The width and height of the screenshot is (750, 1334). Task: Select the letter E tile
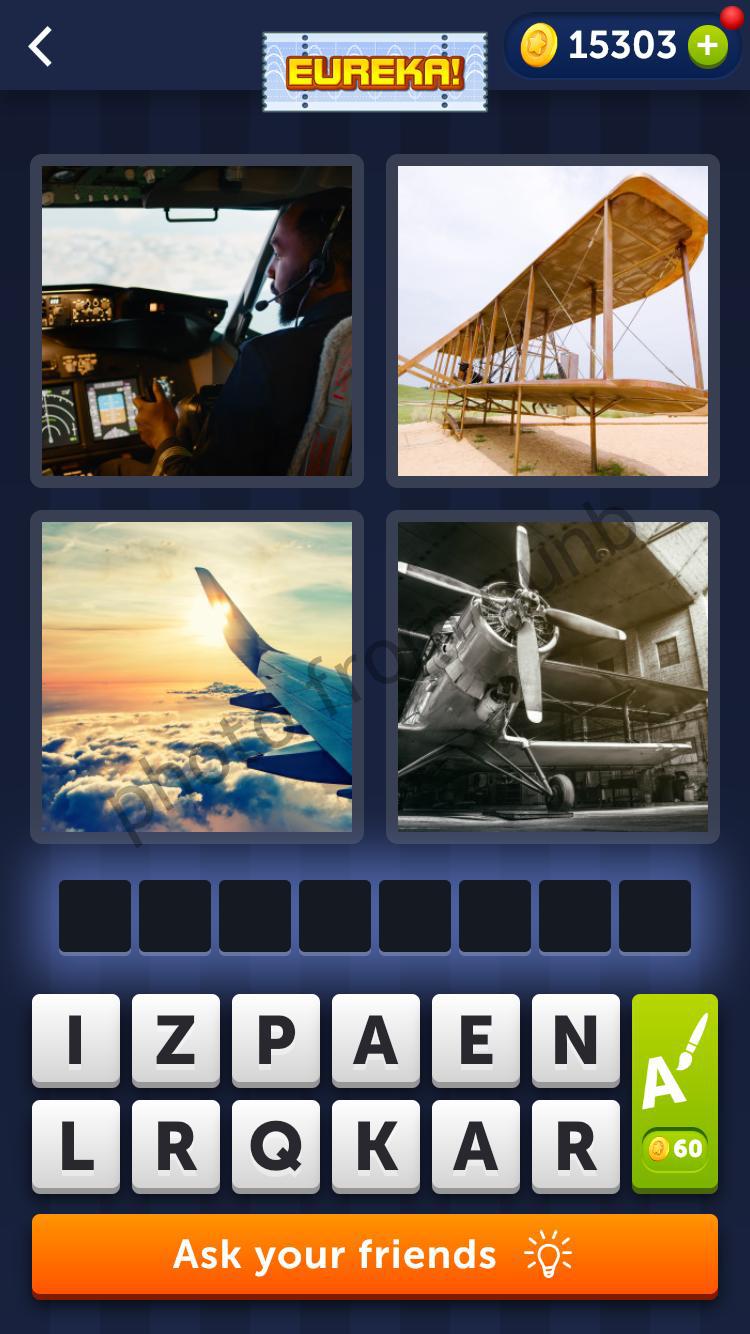pyautogui.click(x=476, y=1040)
